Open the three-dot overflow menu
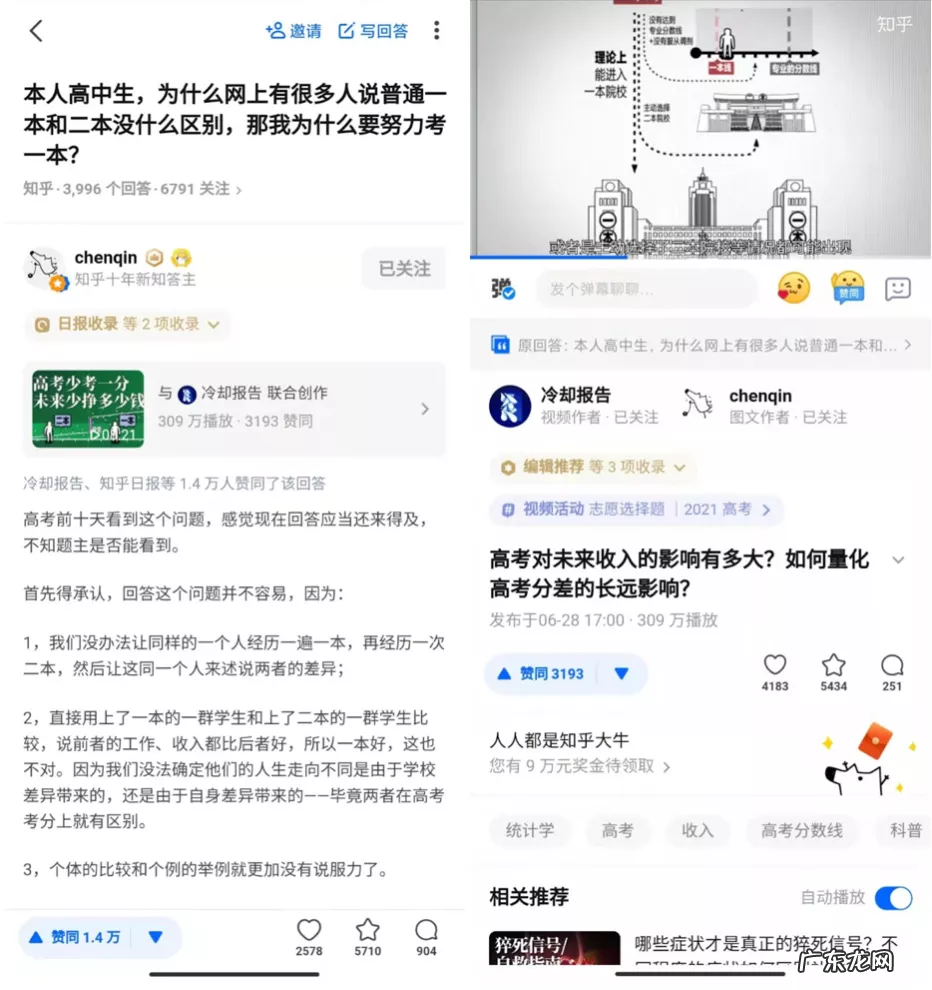This screenshot has width=932, height=990. point(437,31)
